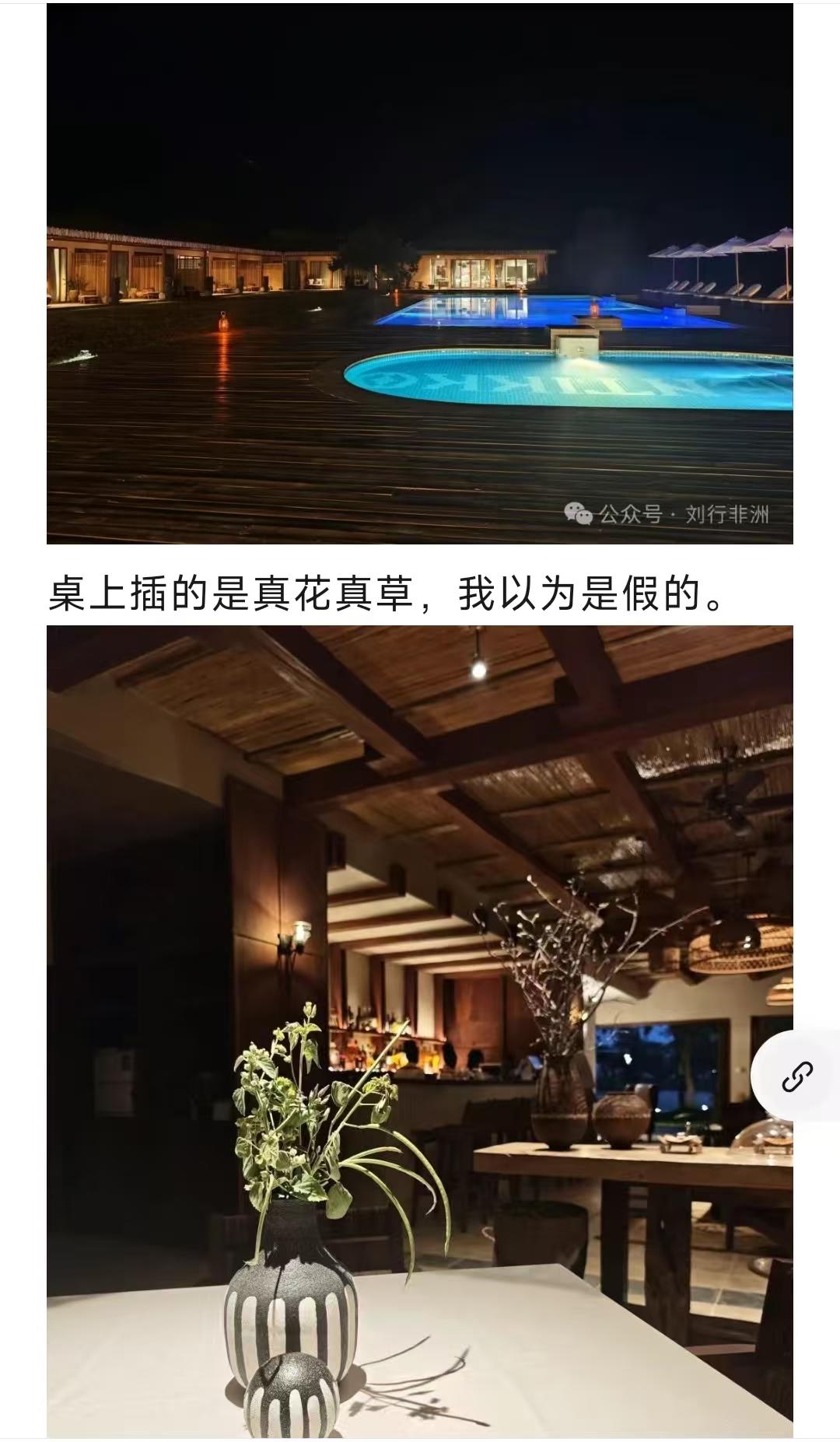The height and width of the screenshot is (1442, 840).
Task: Open the night pool photo
Action: pos(420,272)
